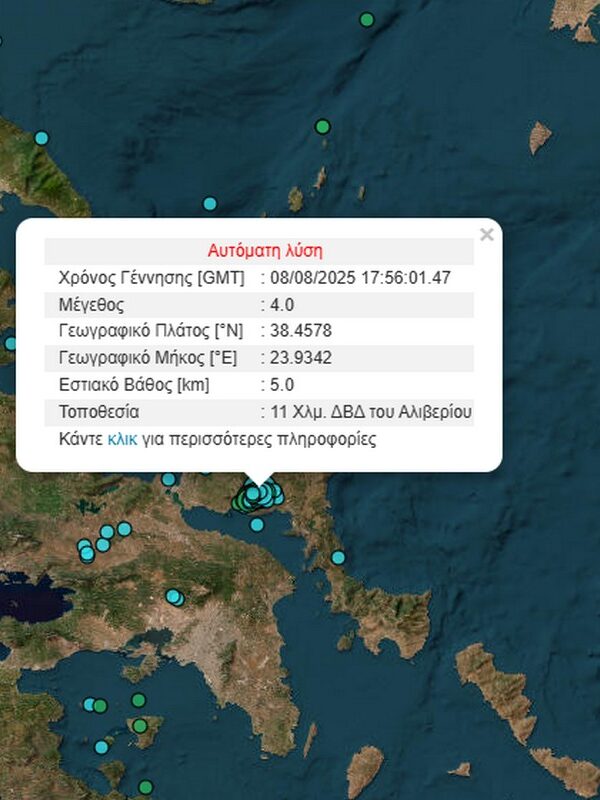Open the κλικ link for more information
The image size is (600, 800).
click(x=122, y=439)
